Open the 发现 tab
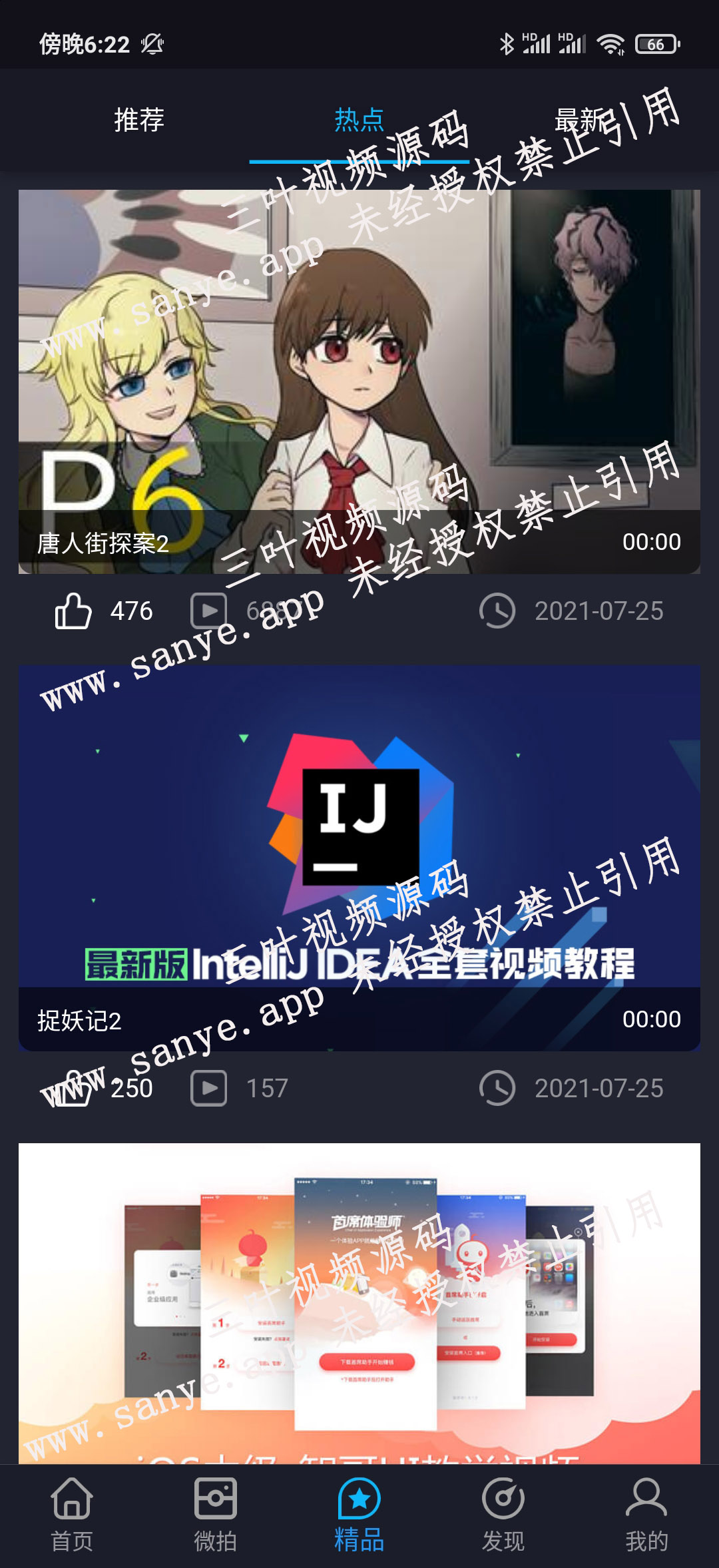The width and height of the screenshot is (719, 1568). (x=503, y=1515)
